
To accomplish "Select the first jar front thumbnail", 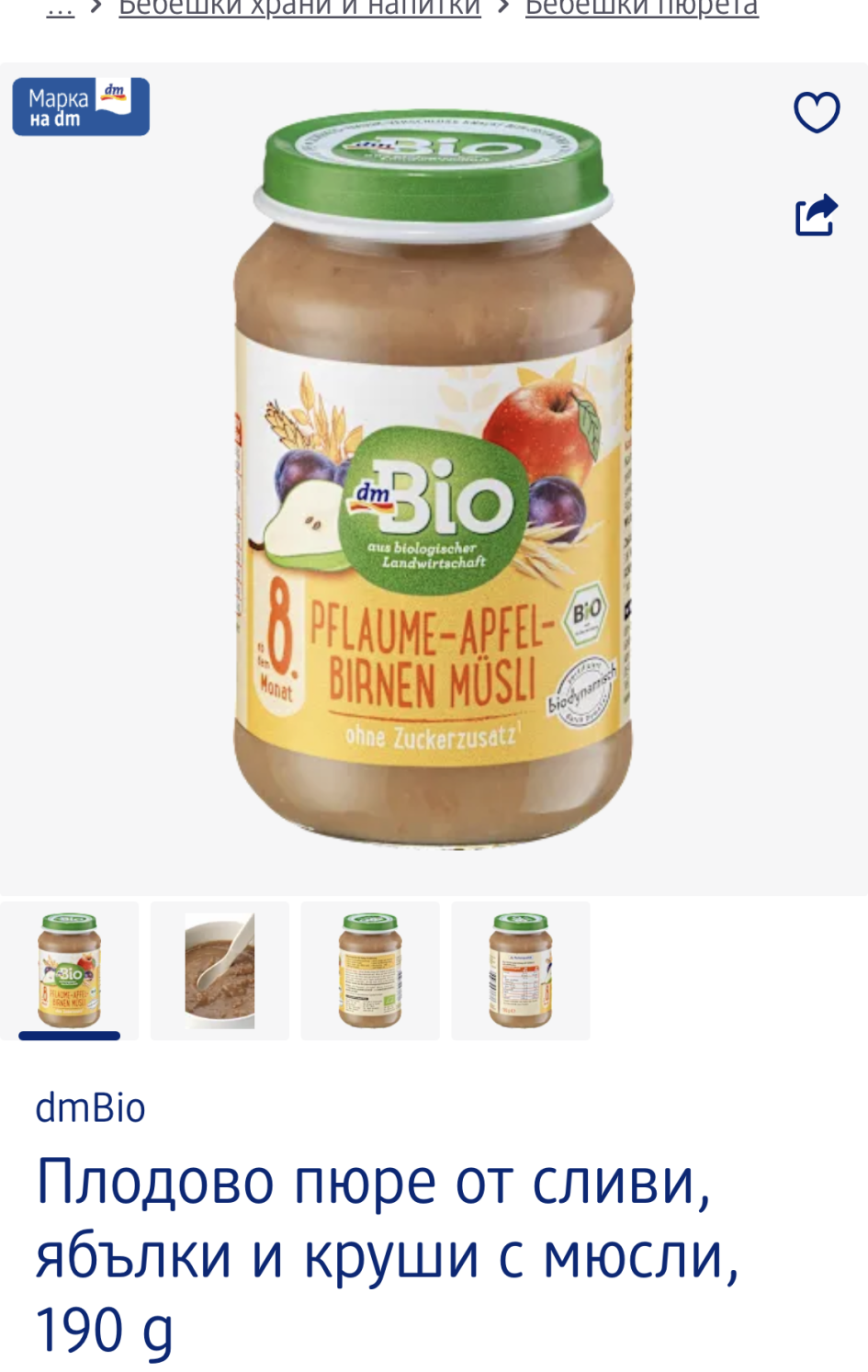I will point(70,970).
